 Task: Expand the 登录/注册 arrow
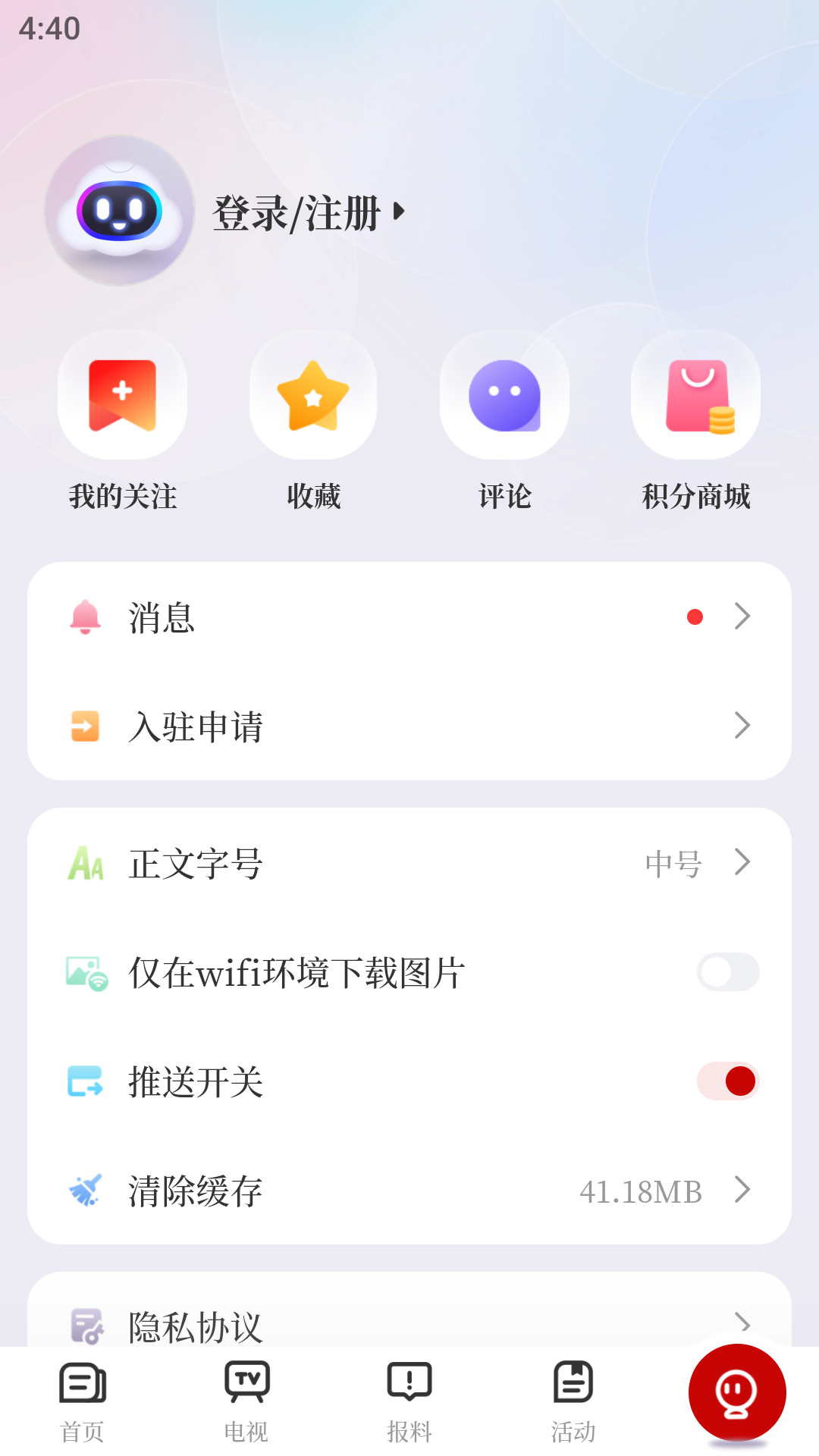[398, 212]
